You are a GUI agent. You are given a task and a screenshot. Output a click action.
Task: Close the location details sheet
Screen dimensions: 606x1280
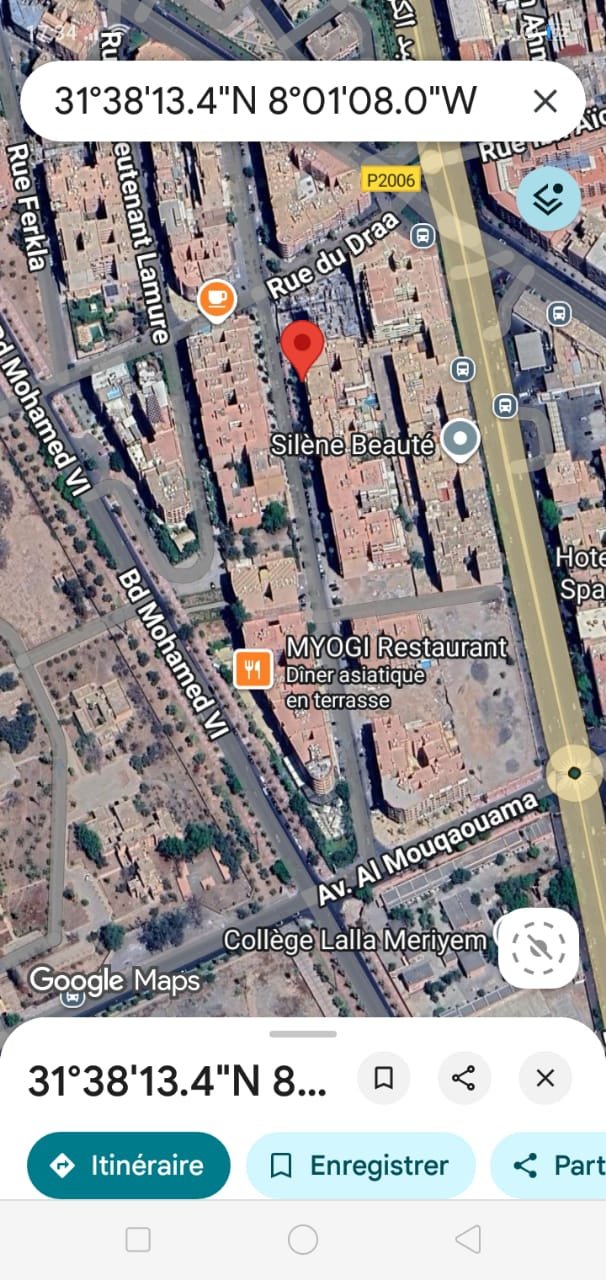coord(545,1078)
